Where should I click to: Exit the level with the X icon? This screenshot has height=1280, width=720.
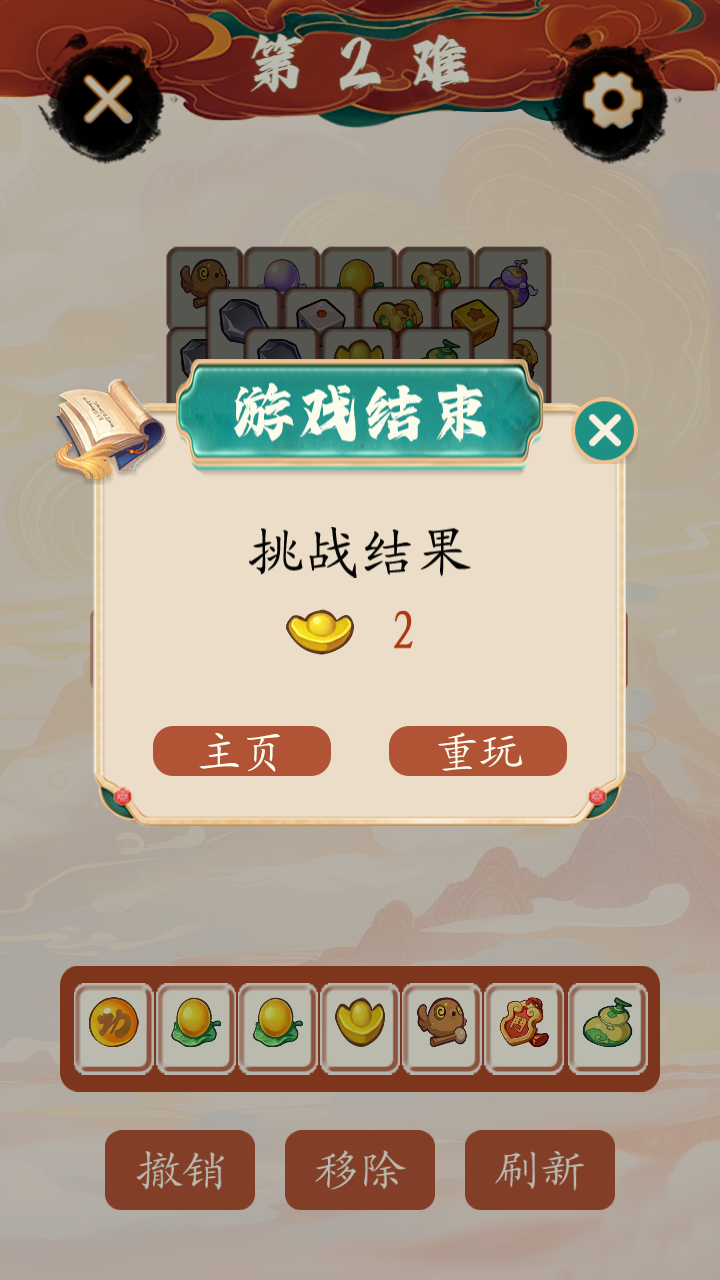click(108, 99)
